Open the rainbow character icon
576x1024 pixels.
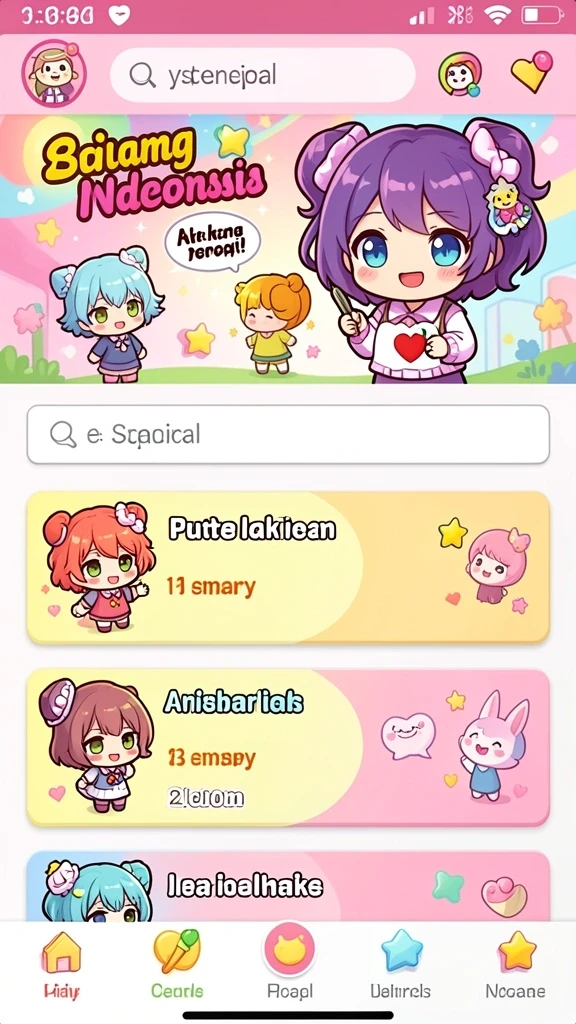coord(460,74)
